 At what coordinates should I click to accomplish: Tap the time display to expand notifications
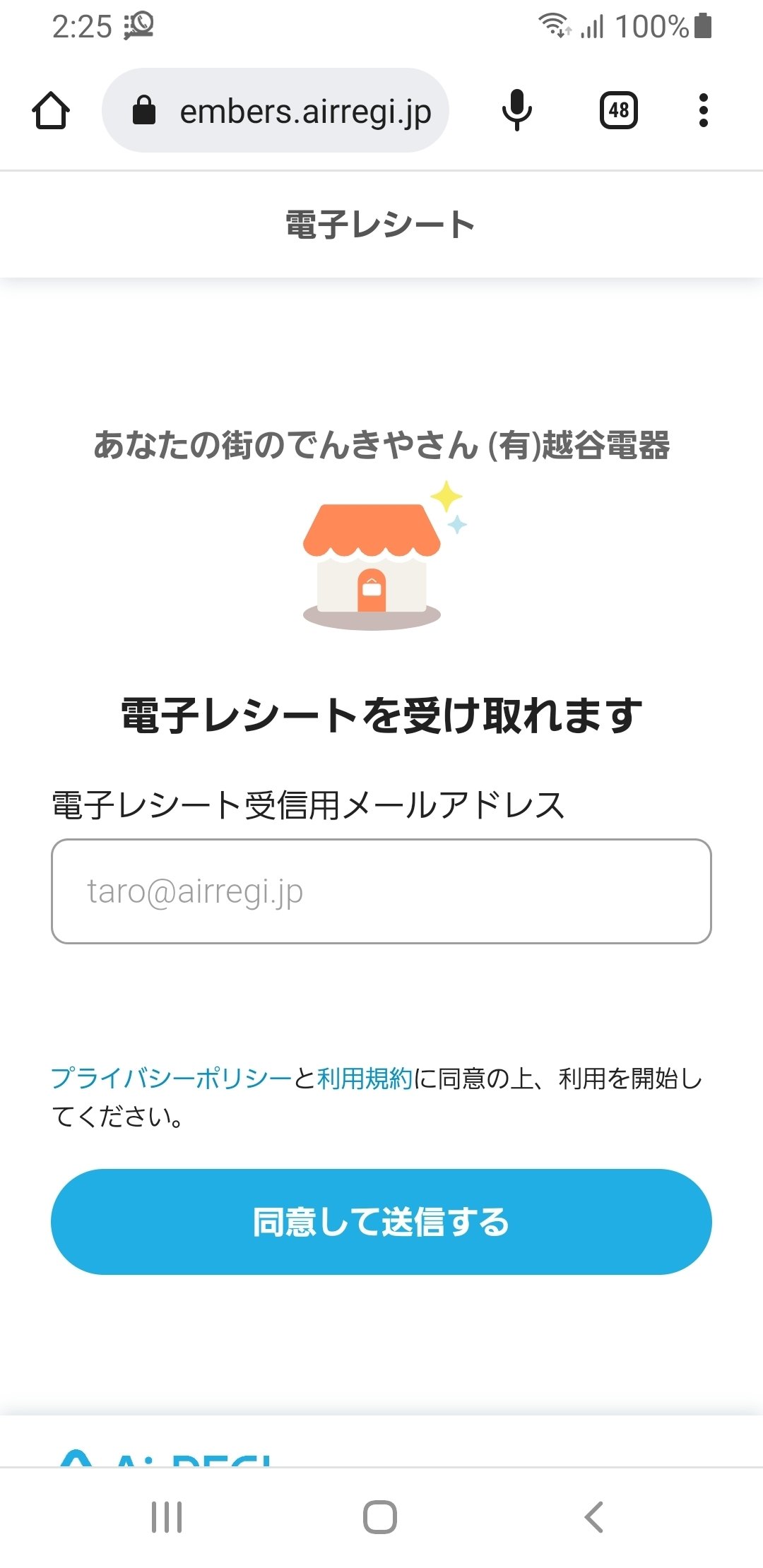coord(80,25)
